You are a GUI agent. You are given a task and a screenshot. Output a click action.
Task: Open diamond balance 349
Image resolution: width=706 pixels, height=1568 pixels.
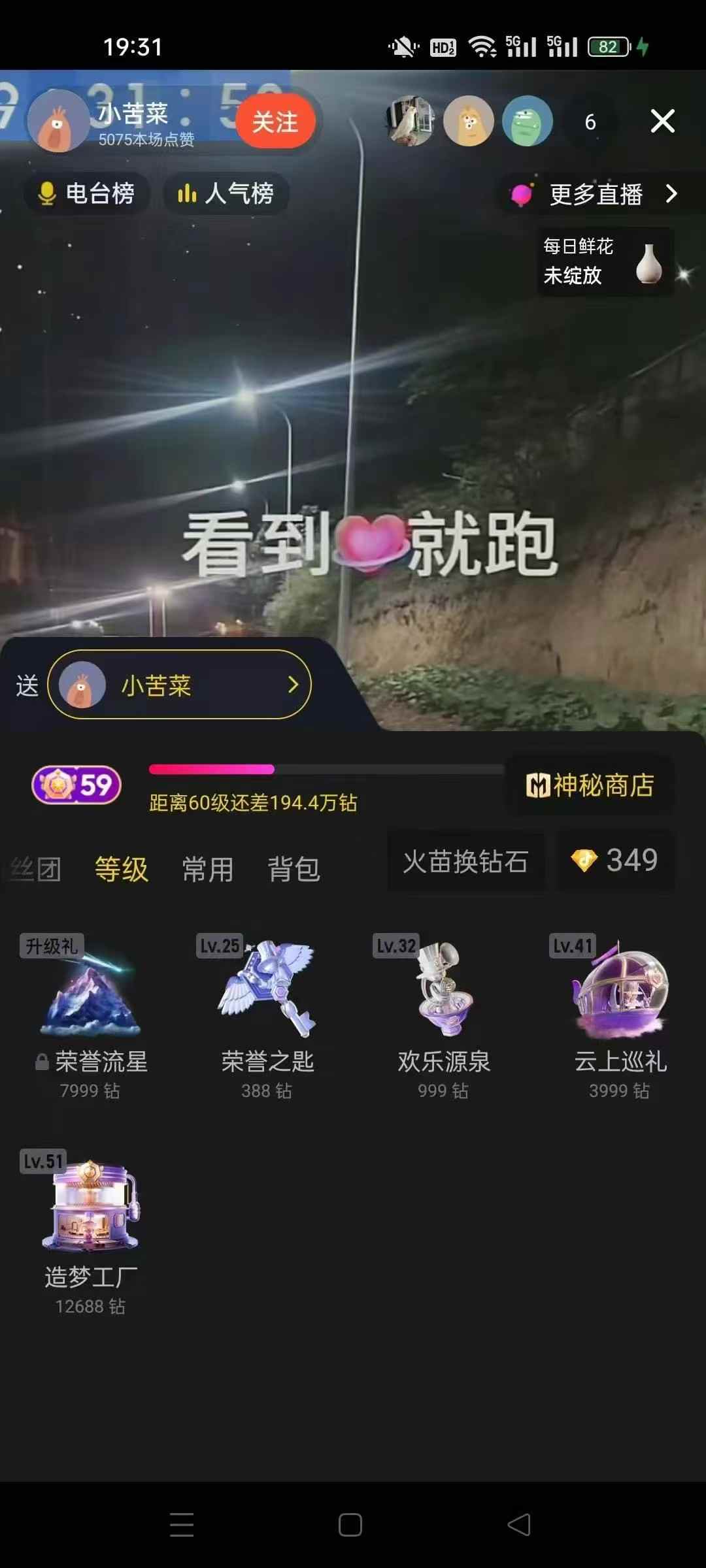(614, 860)
